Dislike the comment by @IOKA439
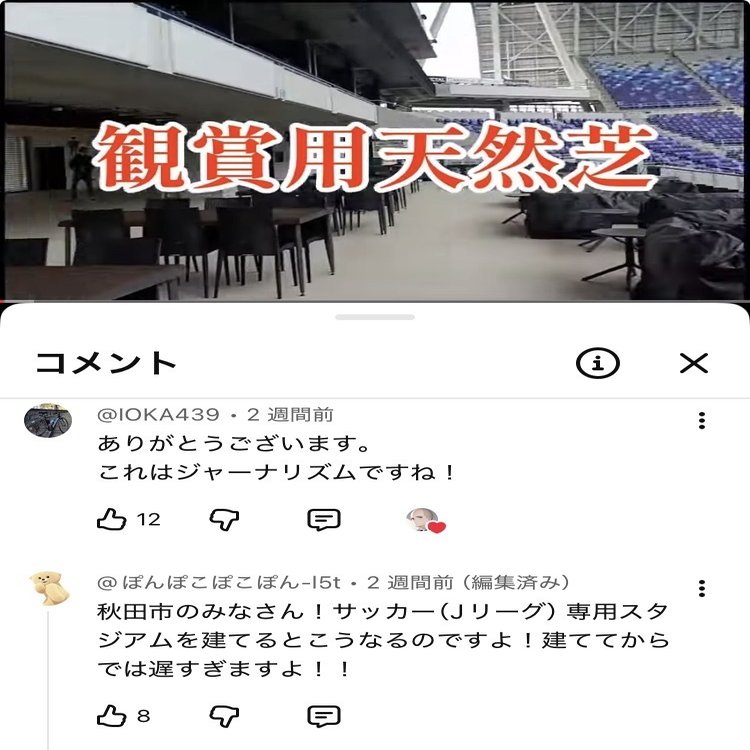This screenshot has height=750, width=750. 225,519
